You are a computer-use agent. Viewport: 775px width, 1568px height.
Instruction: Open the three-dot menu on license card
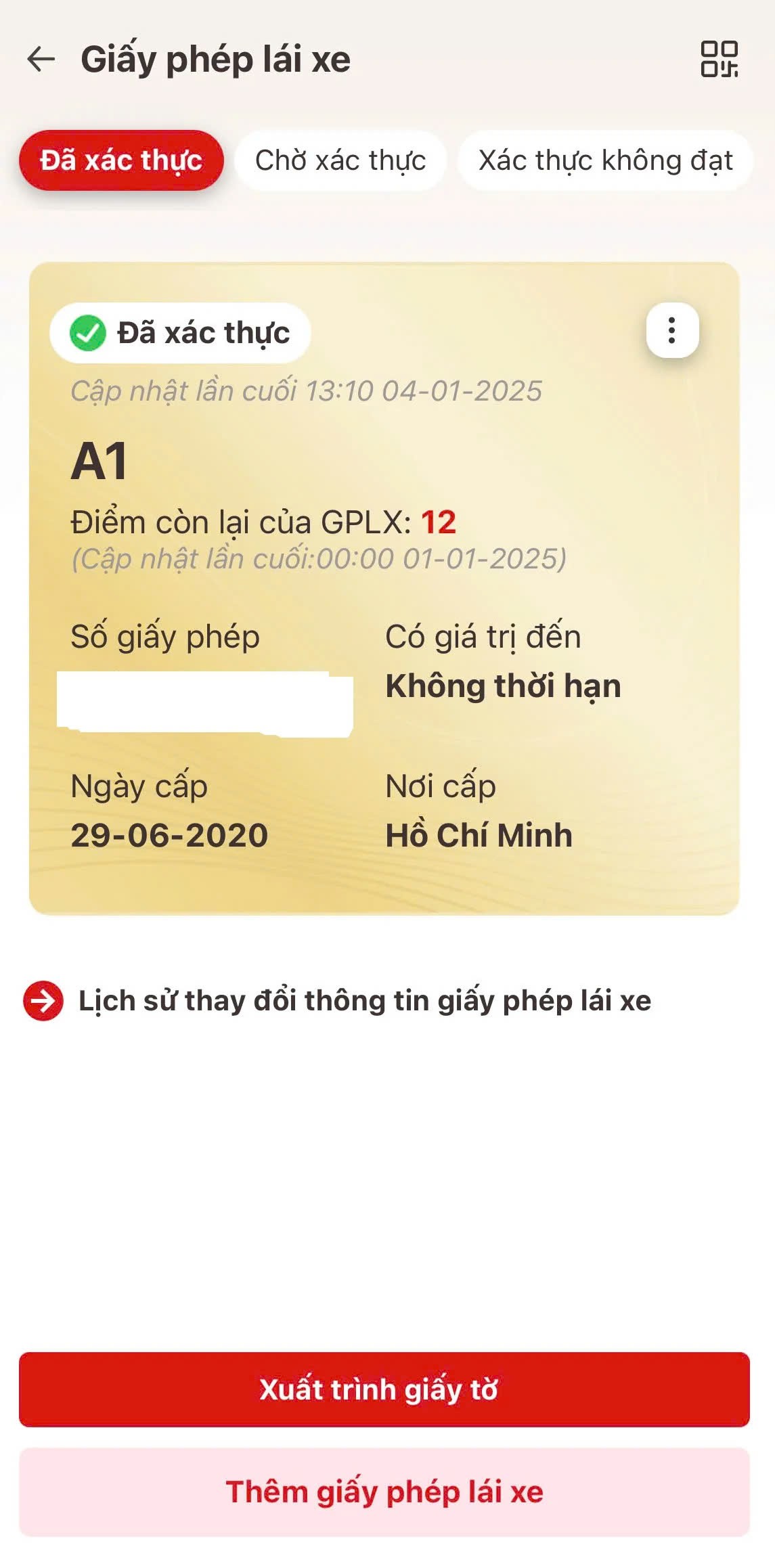coord(671,330)
